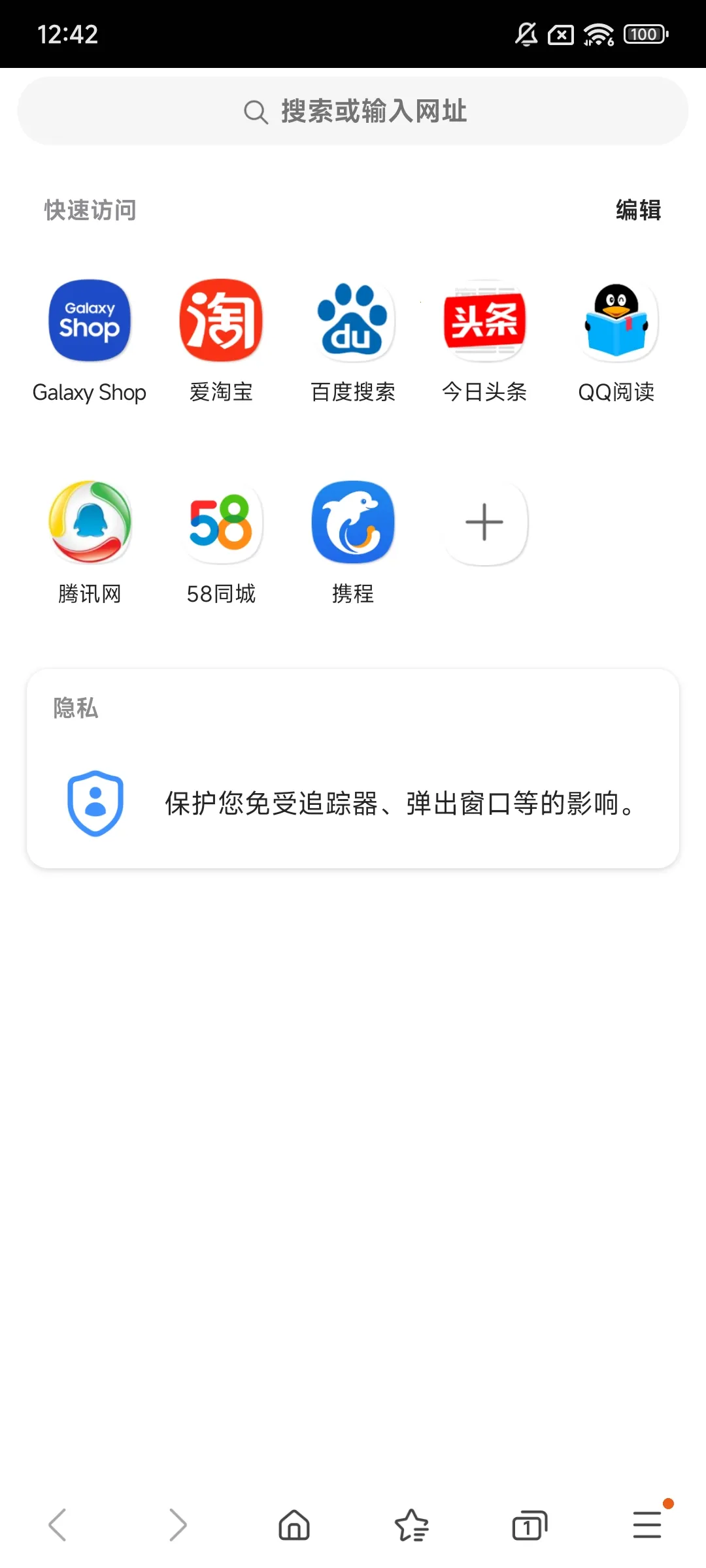Open the Galaxy Shop shortcut
The height and width of the screenshot is (1568, 706).
[90, 321]
